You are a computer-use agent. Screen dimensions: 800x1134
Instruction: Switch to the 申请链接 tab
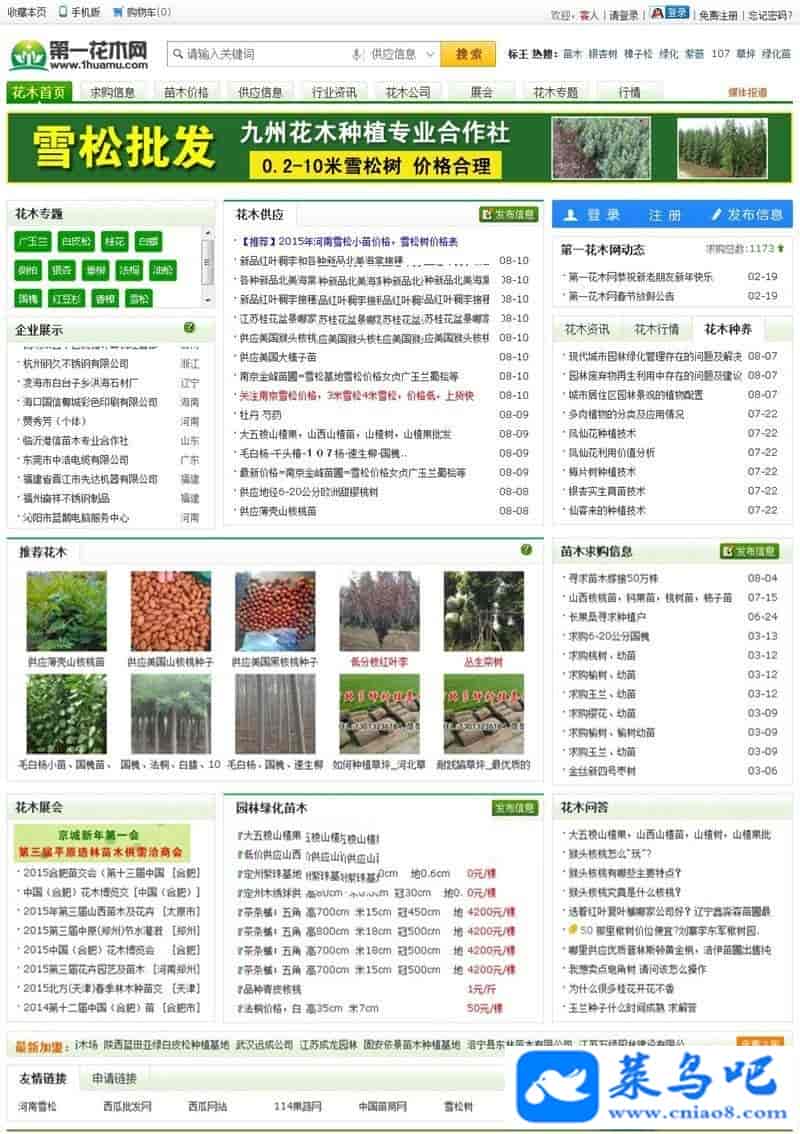click(114, 1078)
